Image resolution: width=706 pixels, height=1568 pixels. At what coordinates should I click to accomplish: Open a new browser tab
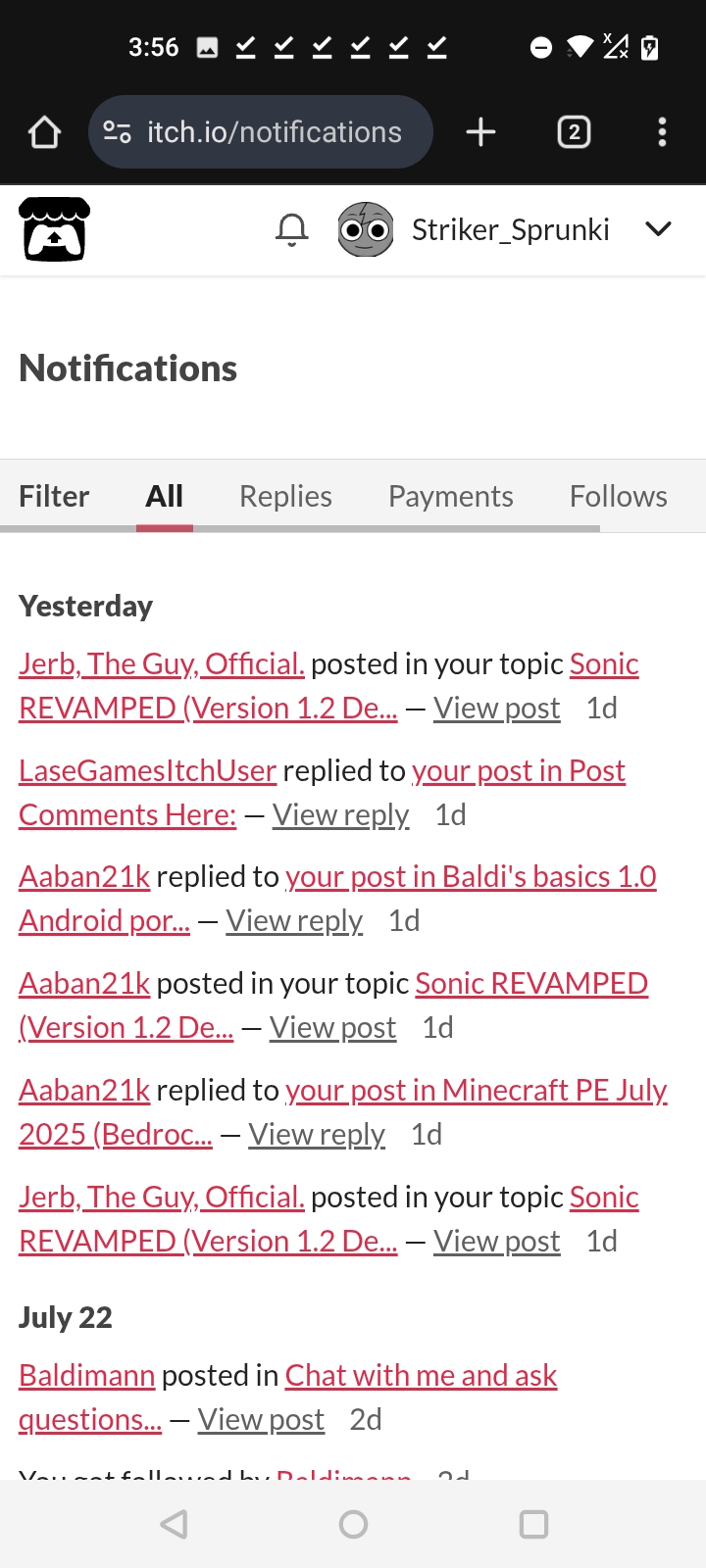click(x=480, y=132)
